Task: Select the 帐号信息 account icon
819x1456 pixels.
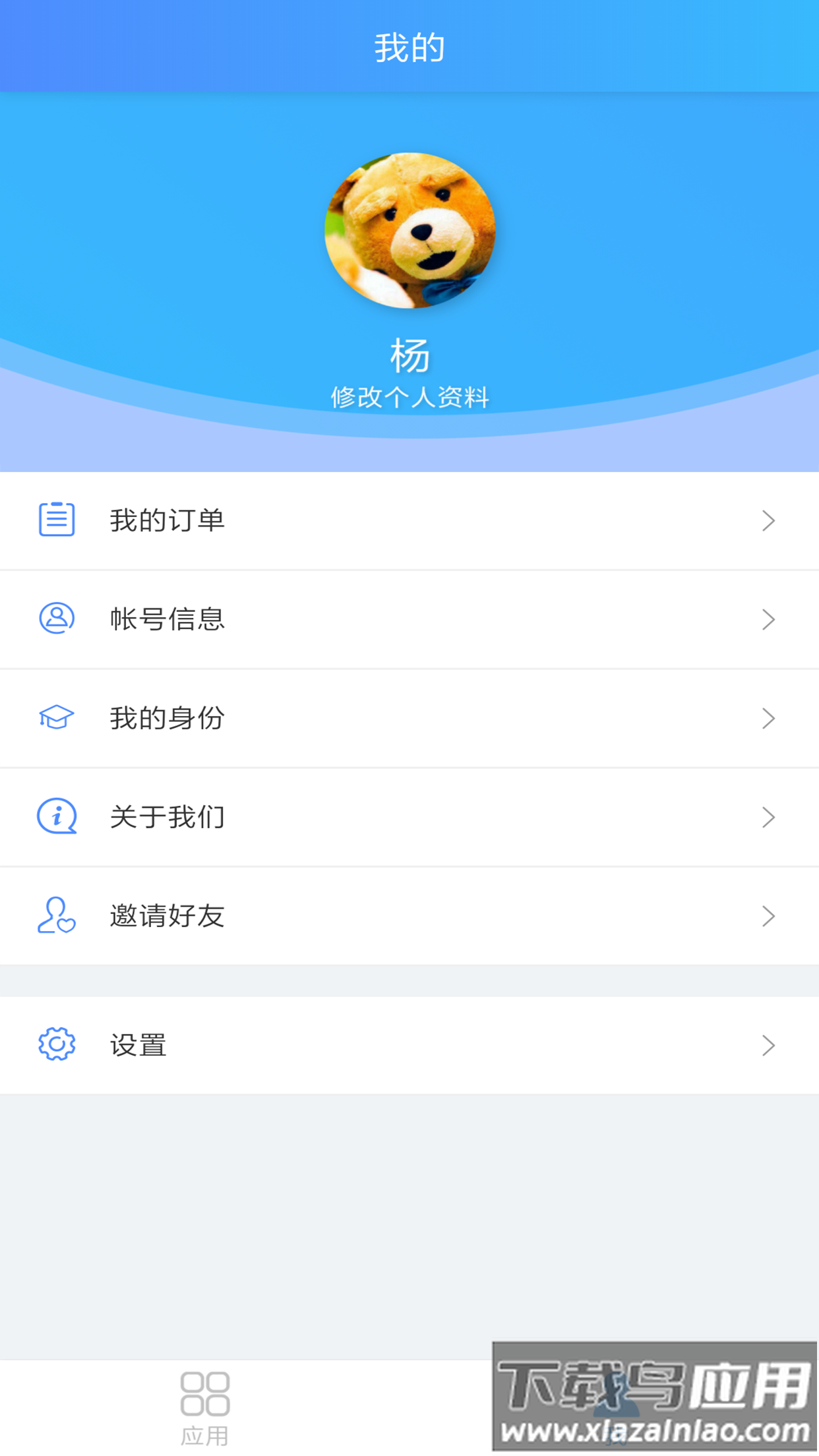Action: [x=57, y=619]
